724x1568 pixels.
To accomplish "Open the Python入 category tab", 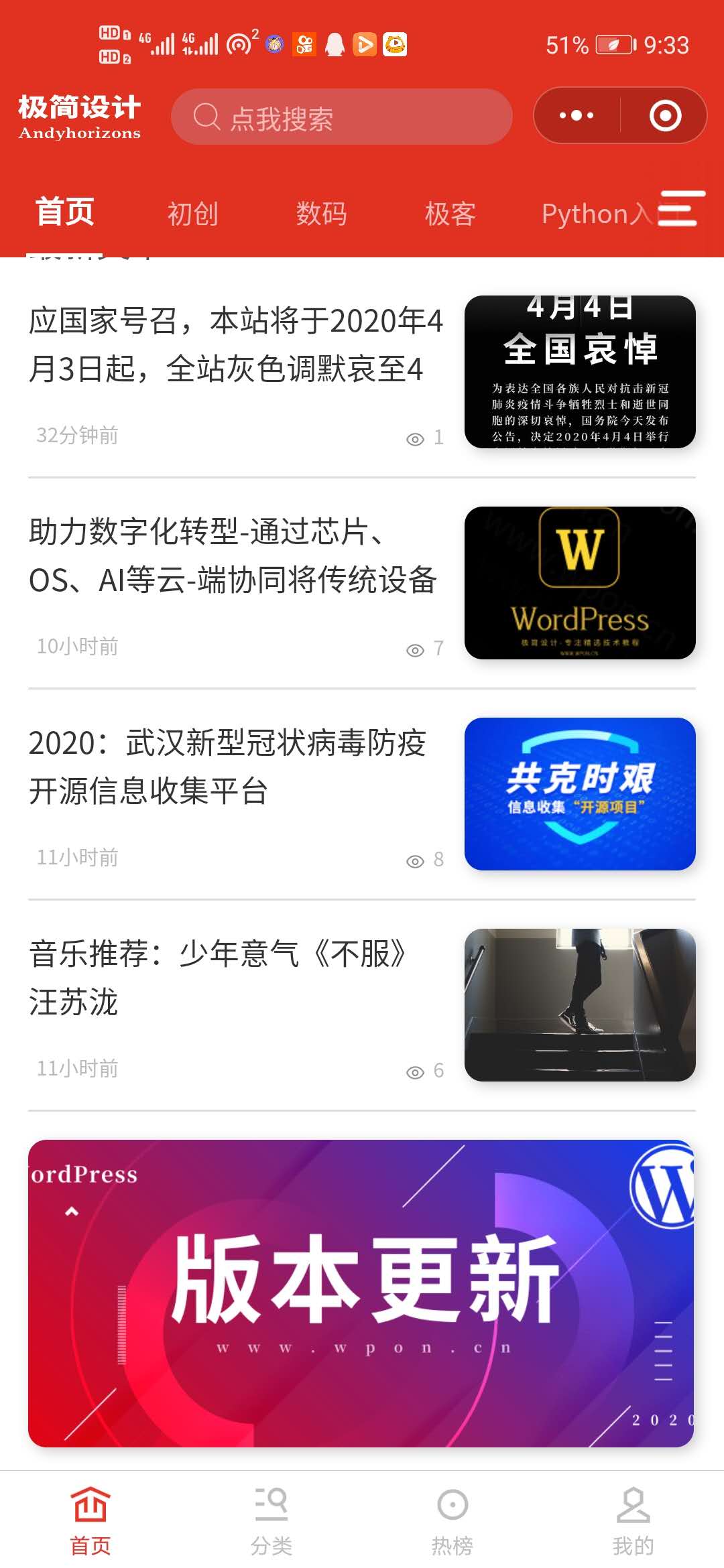I will [x=596, y=214].
